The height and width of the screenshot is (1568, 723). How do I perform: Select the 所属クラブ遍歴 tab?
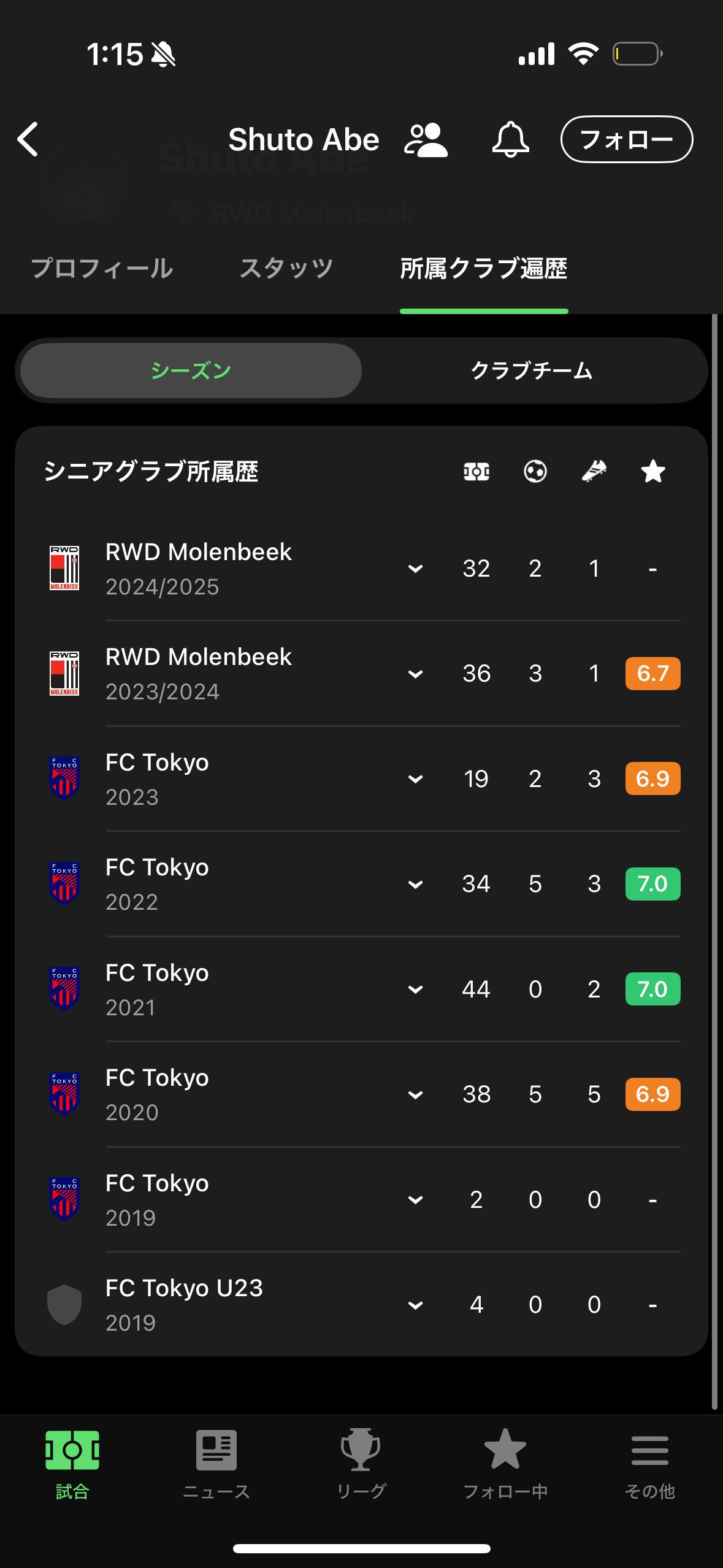coord(484,269)
